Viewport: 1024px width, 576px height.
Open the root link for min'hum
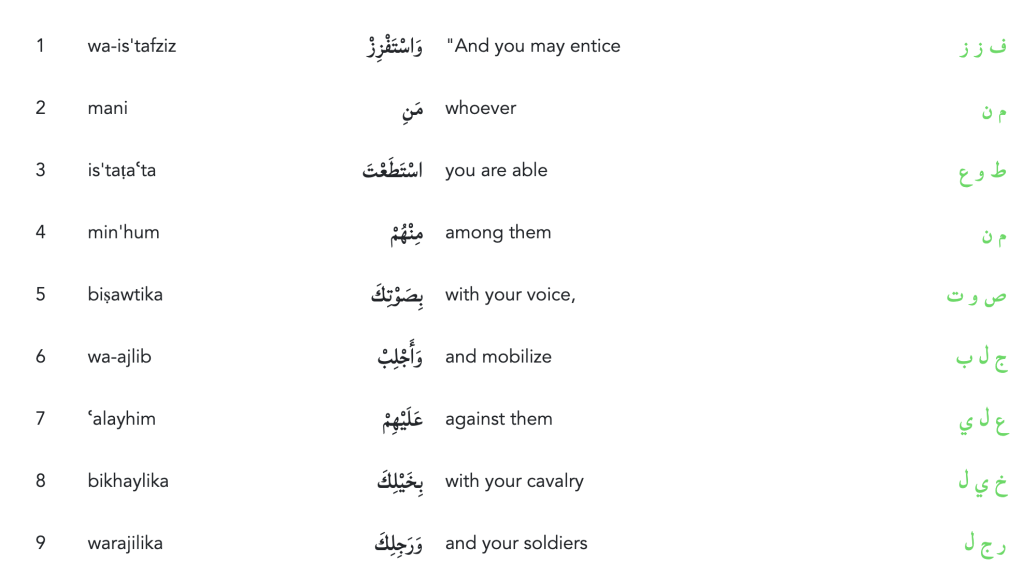(993, 235)
